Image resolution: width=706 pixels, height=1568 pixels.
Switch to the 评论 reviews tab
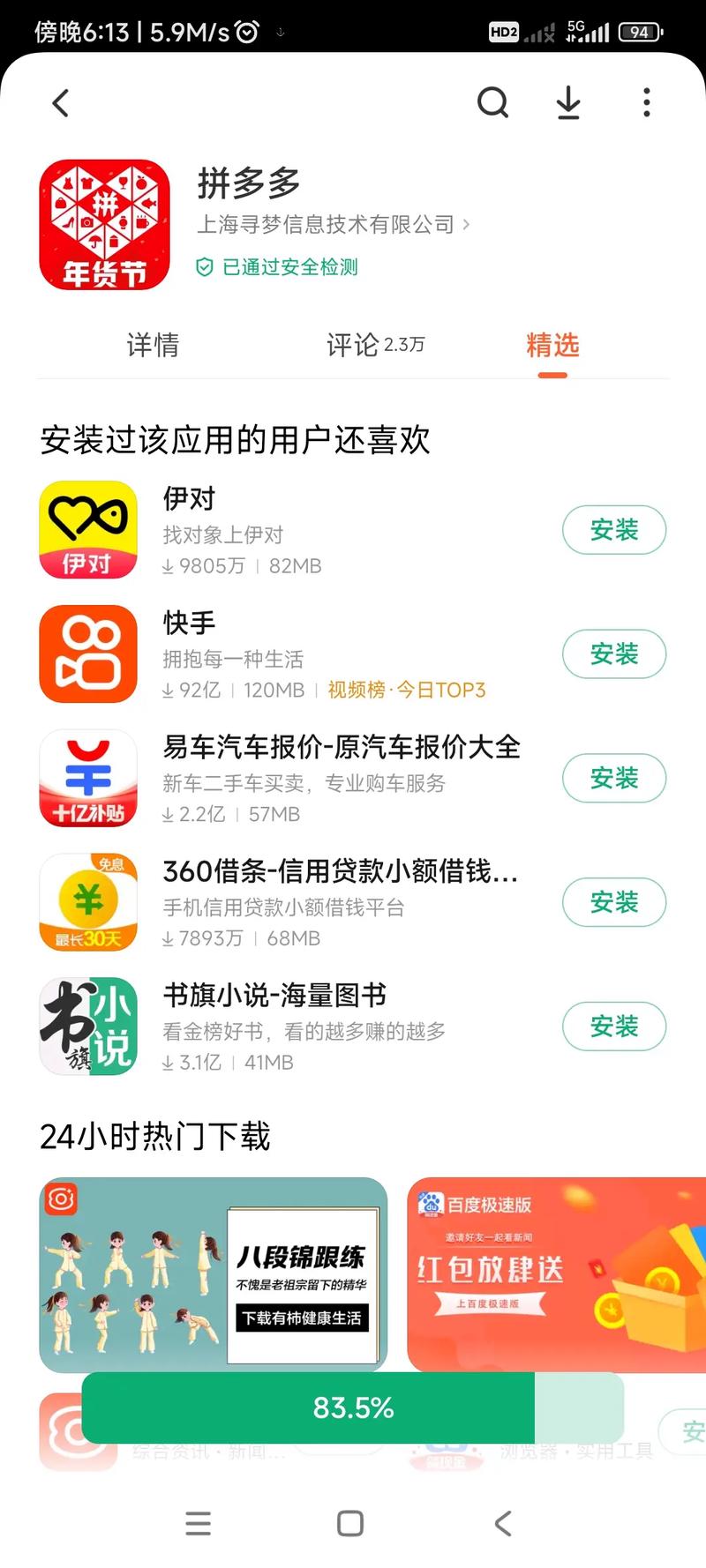(x=375, y=346)
